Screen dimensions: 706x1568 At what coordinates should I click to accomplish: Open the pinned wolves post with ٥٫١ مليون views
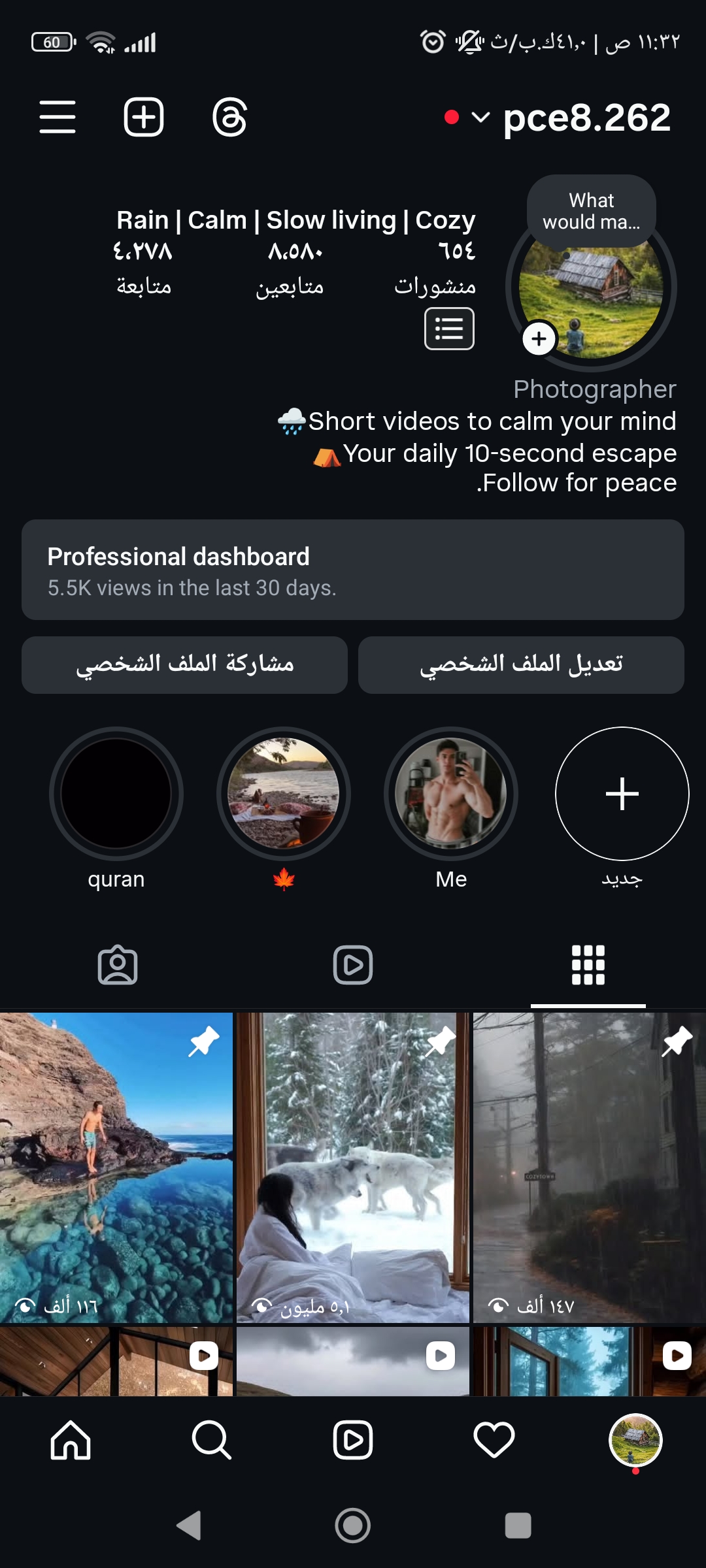coord(353,1166)
